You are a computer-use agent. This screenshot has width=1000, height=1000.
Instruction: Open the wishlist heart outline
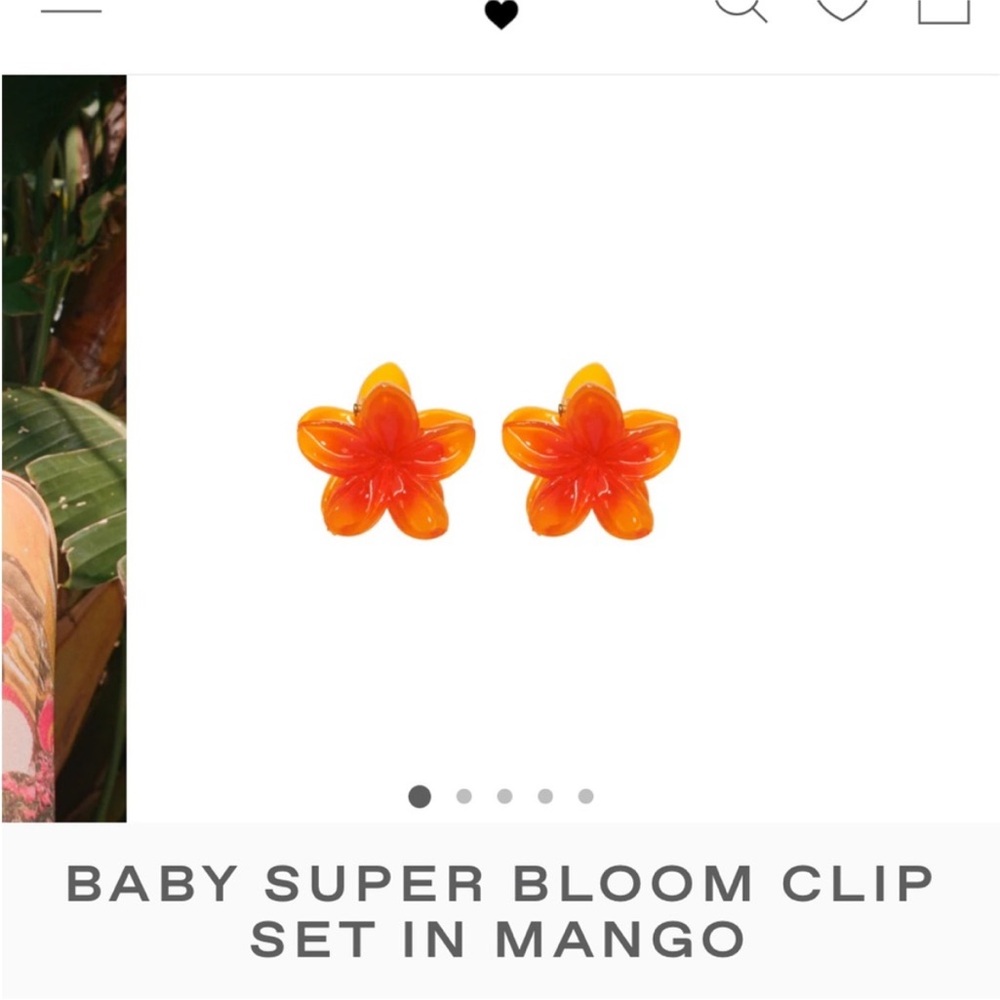tap(842, 8)
